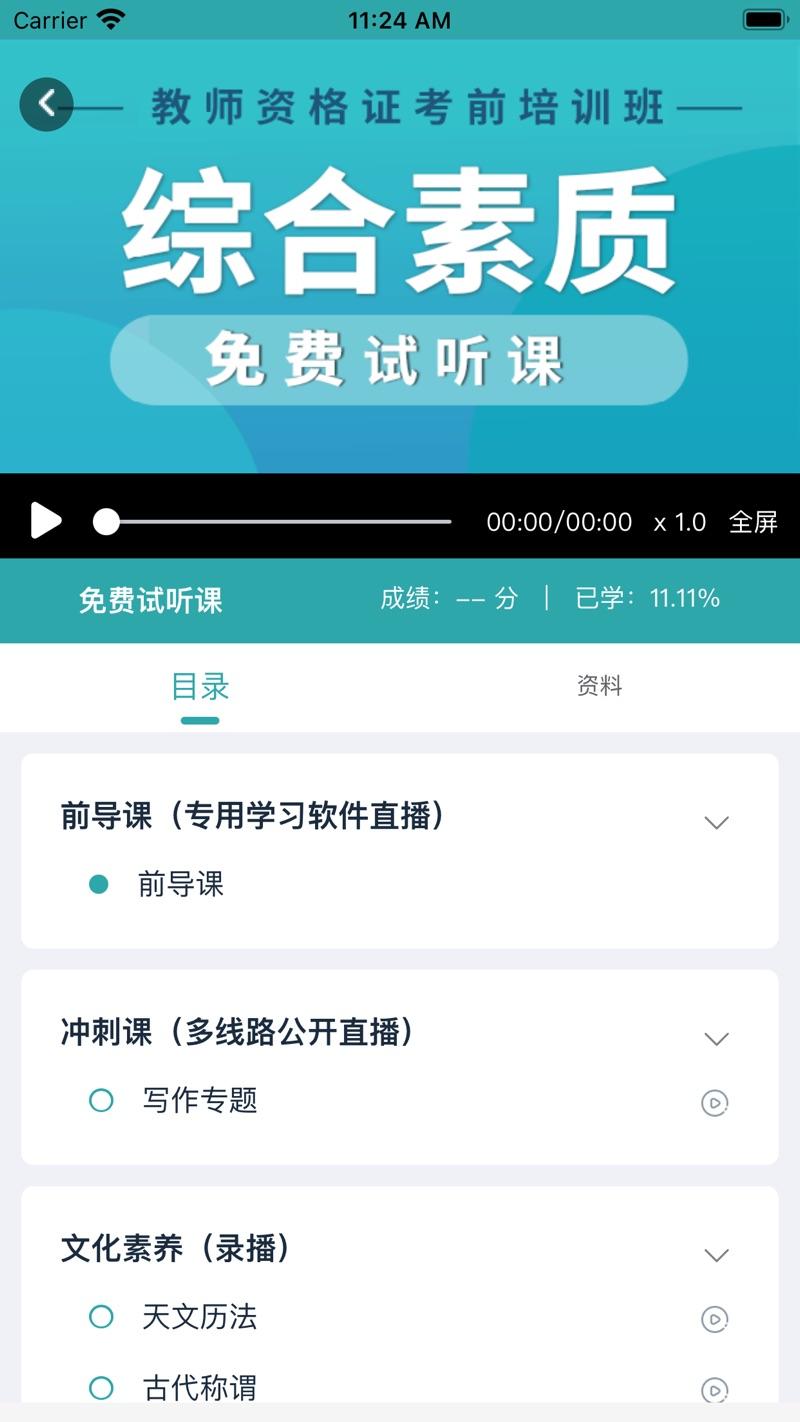Switch to the 资料 tab

599,686
